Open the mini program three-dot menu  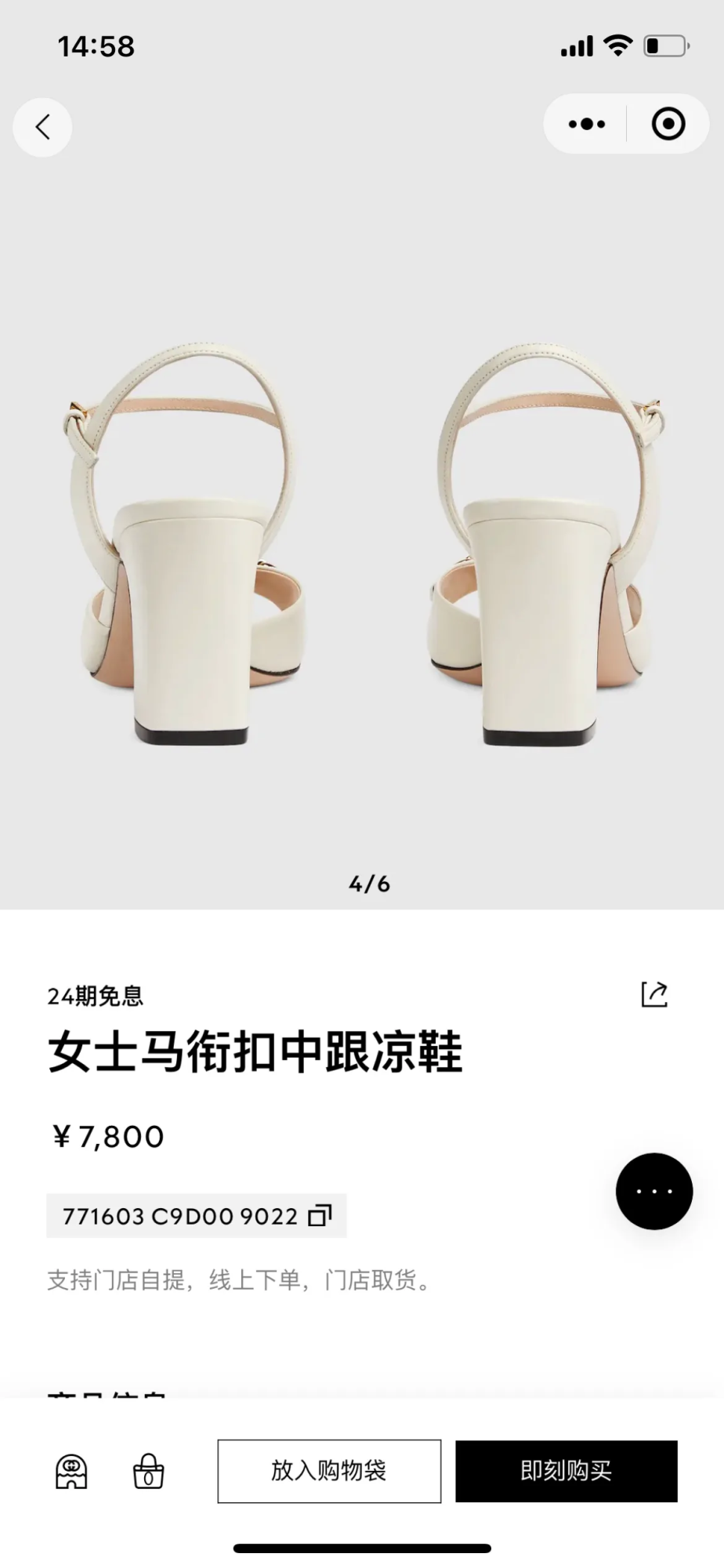pyautogui.click(x=586, y=124)
